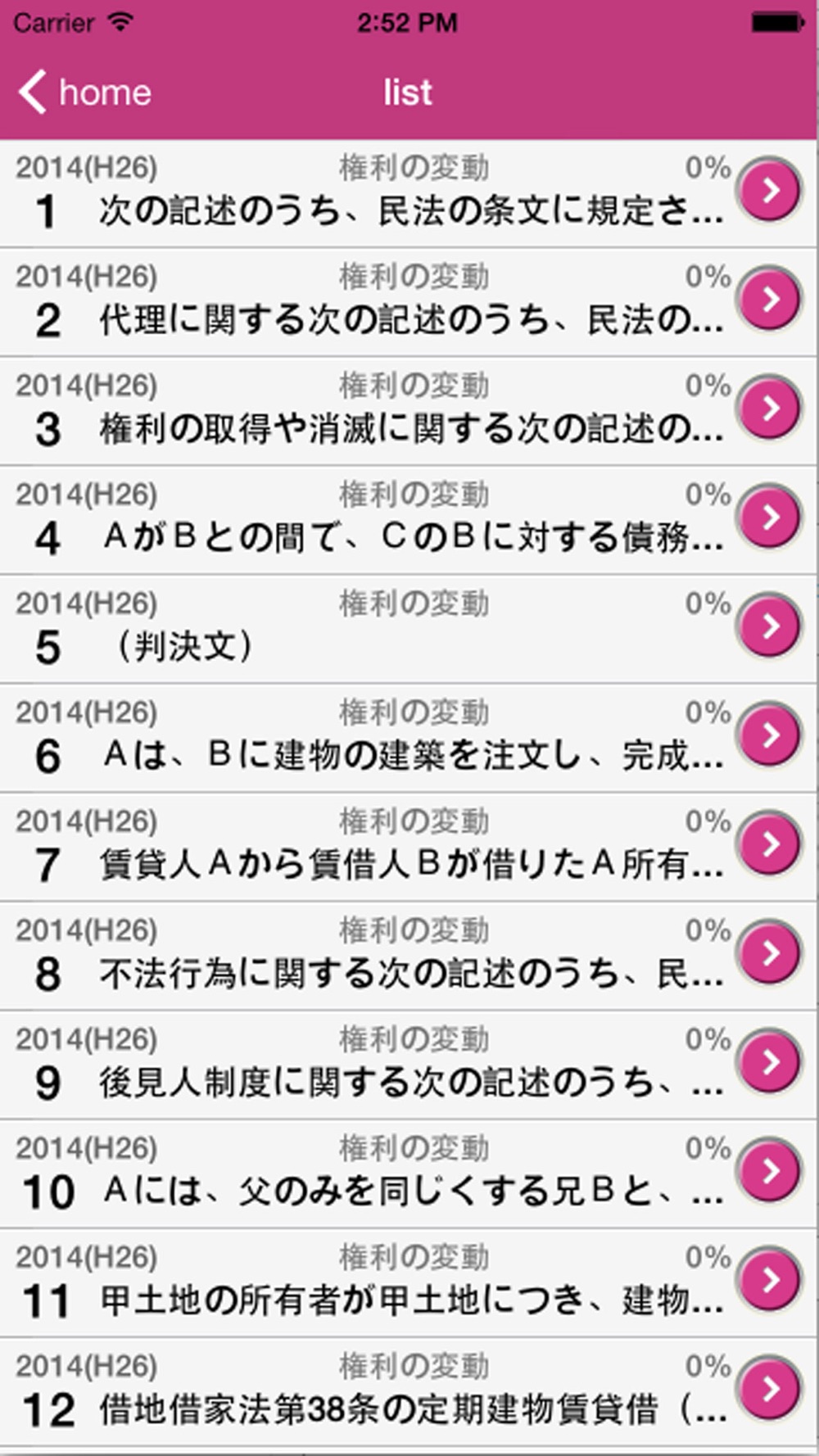Go back to home
Image resolution: width=819 pixels, height=1456 pixels.
coord(84,92)
